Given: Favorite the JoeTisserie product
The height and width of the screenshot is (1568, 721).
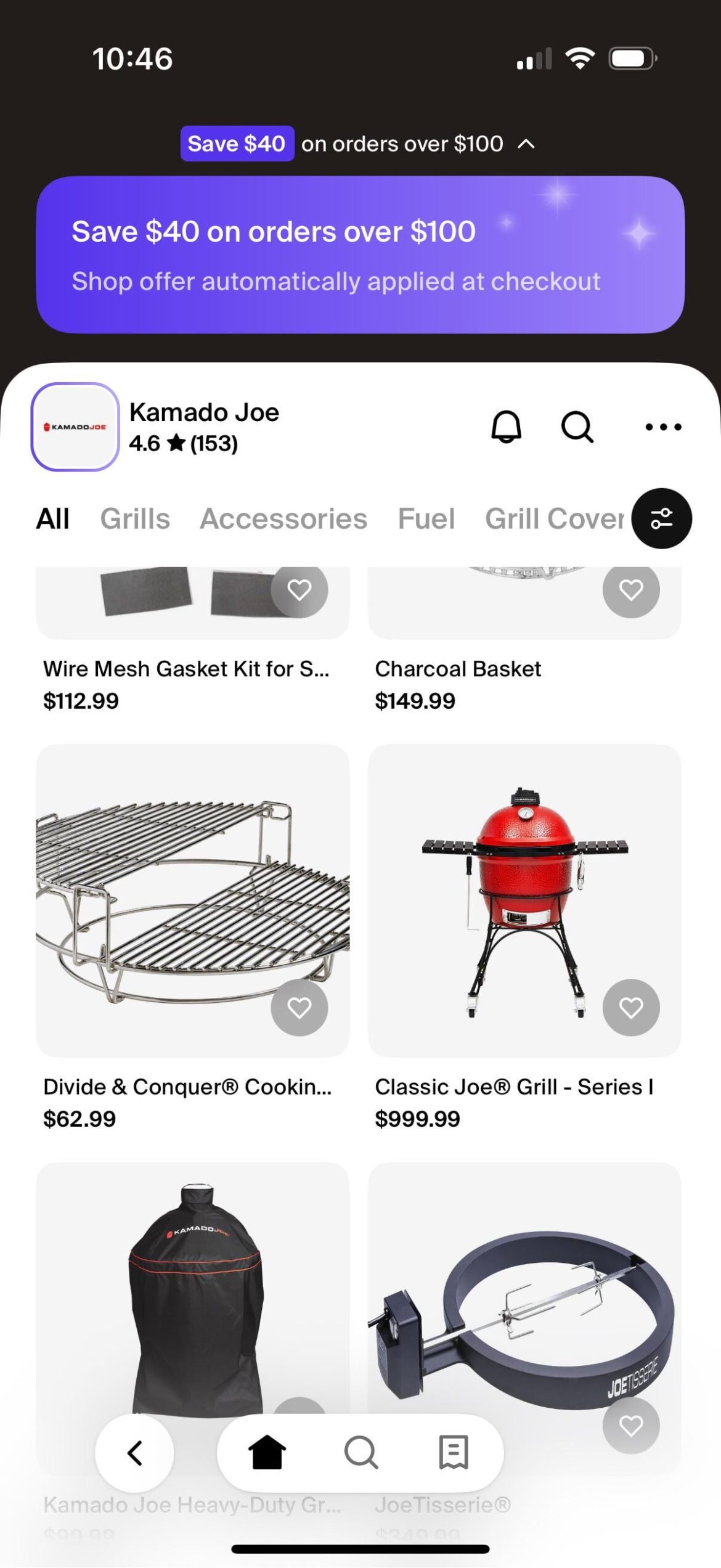Looking at the screenshot, I should (631, 1425).
